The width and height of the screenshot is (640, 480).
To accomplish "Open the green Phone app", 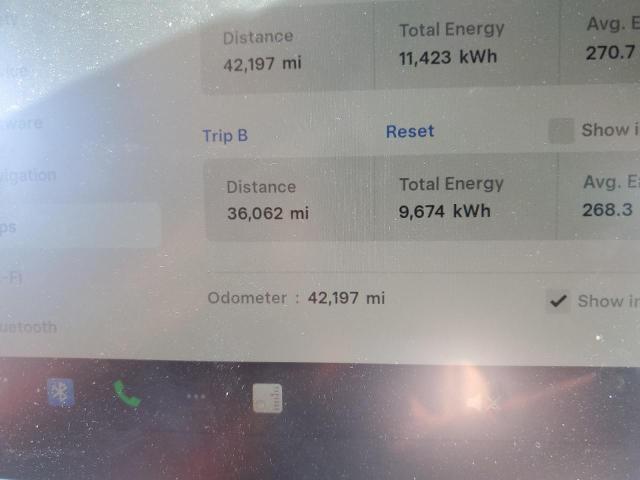I will (126, 393).
